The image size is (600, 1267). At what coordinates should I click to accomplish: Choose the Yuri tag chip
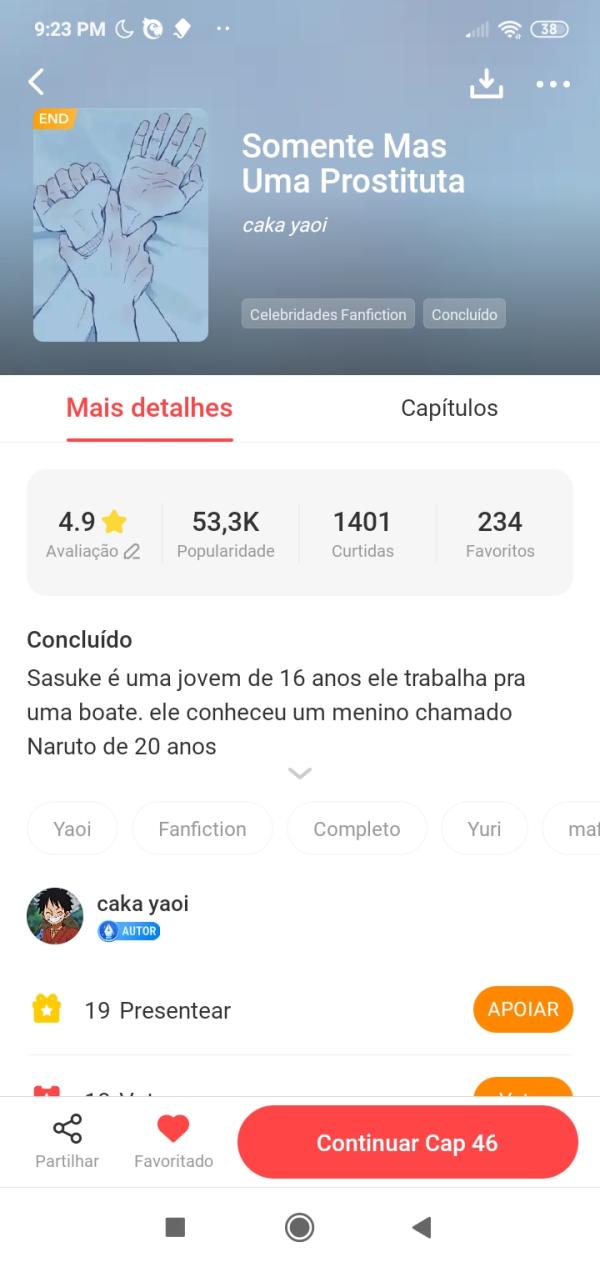[x=484, y=829]
